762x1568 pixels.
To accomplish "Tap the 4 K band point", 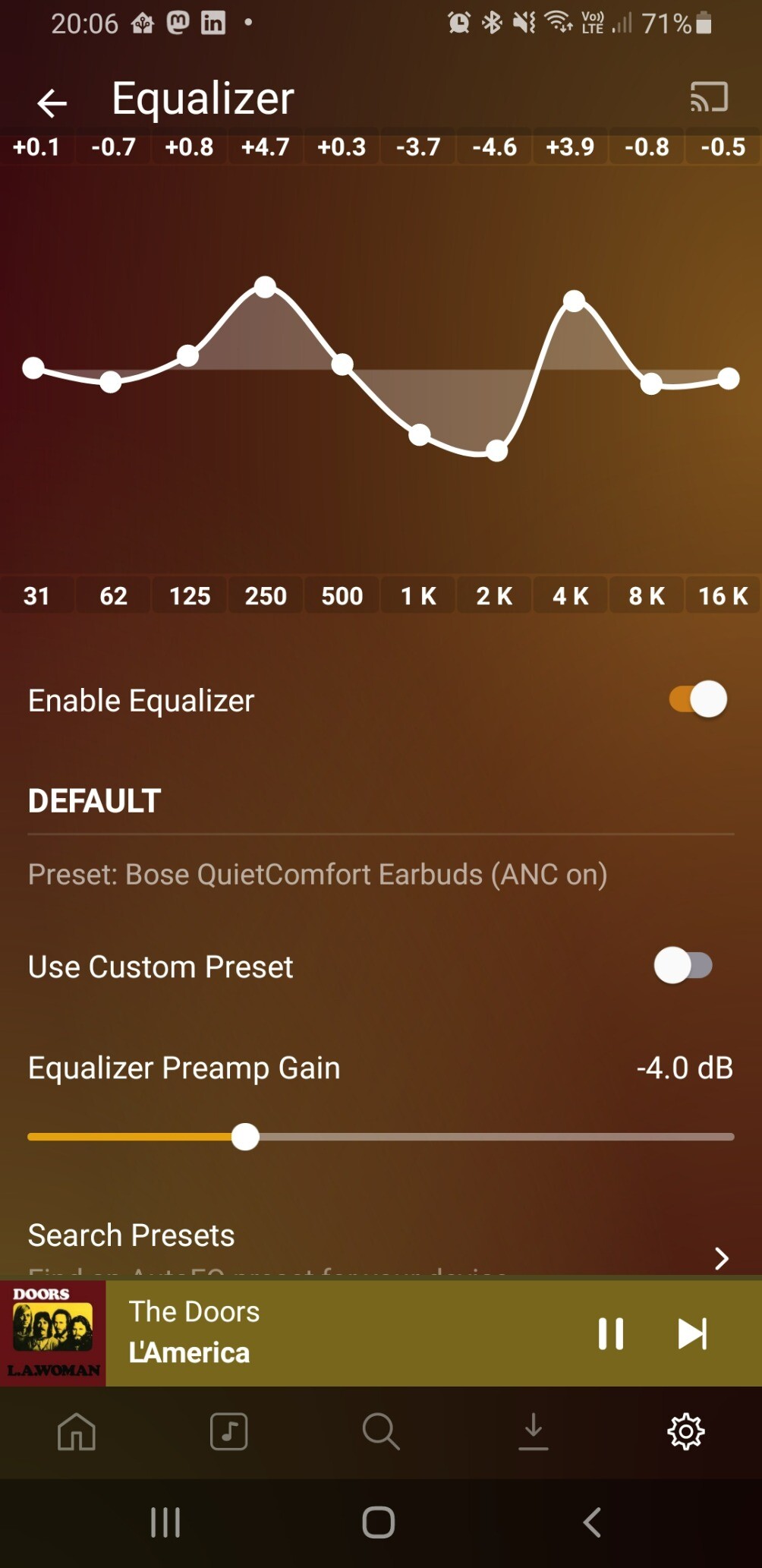I will click(575, 301).
